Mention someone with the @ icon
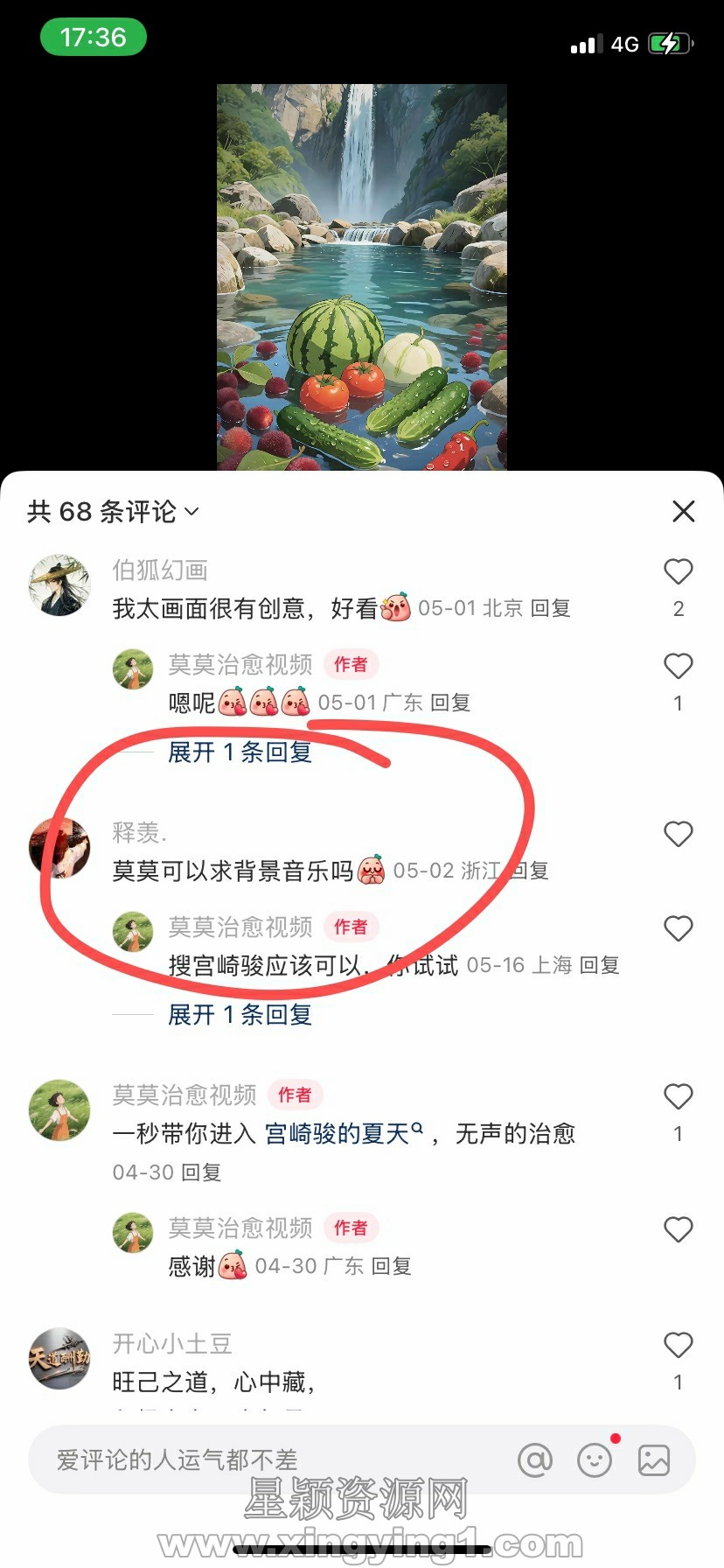This screenshot has width=724, height=1568. 535,1459
